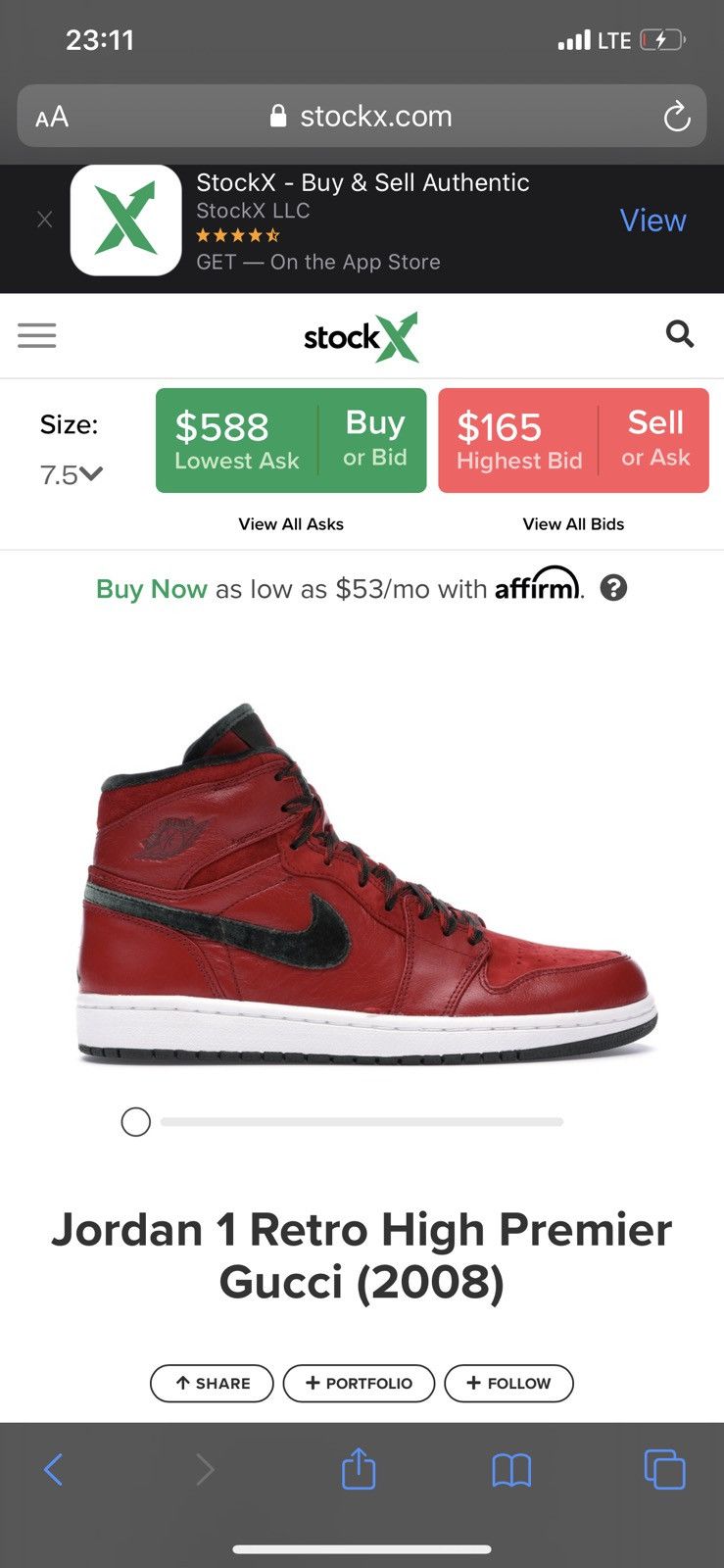Open View All Bids
The width and height of the screenshot is (724, 1568).
click(x=573, y=524)
